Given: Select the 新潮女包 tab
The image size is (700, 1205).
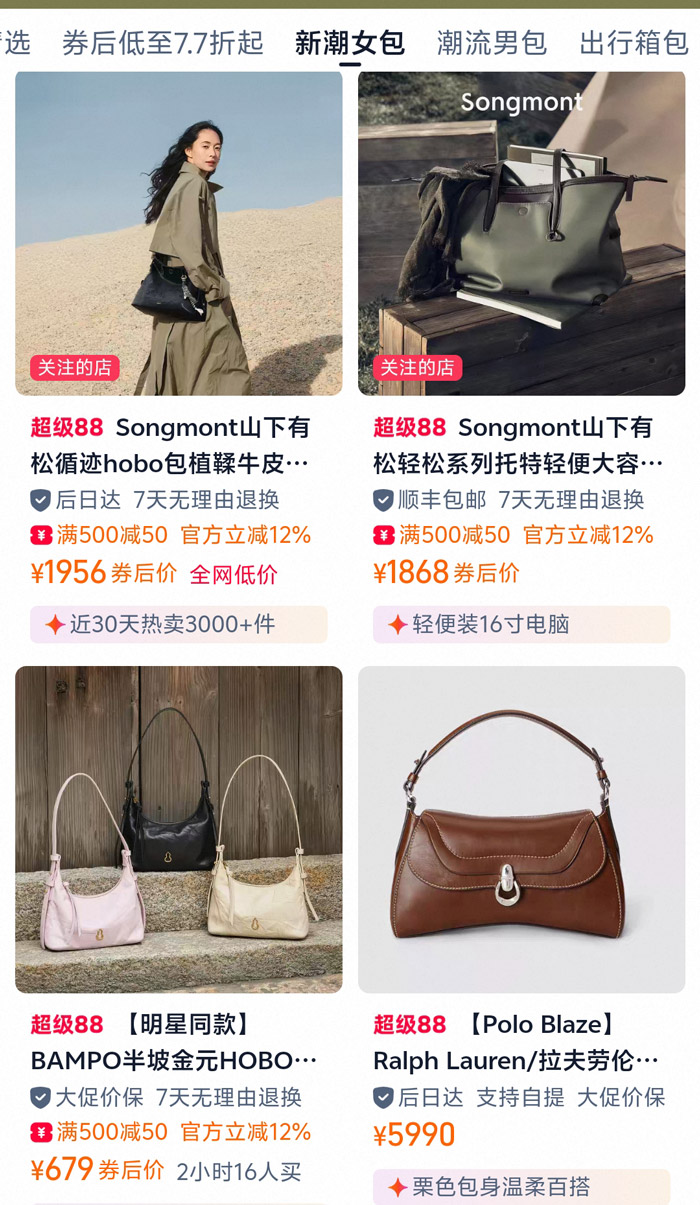Looking at the screenshot, I should (349, 43).
